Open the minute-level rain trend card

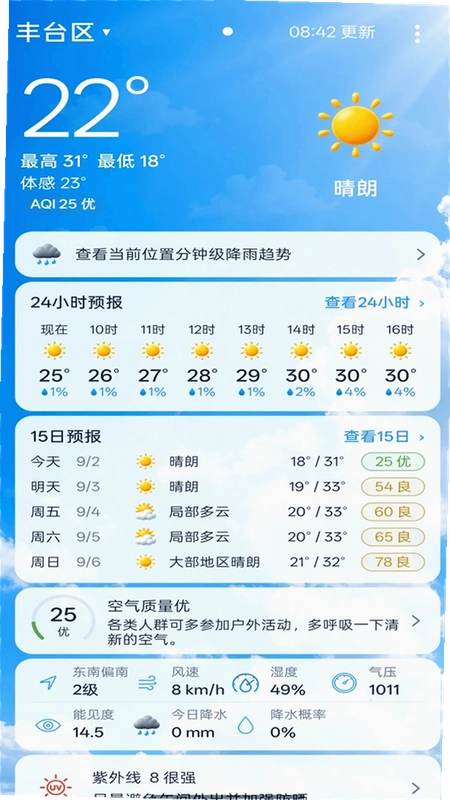(228, 254)
